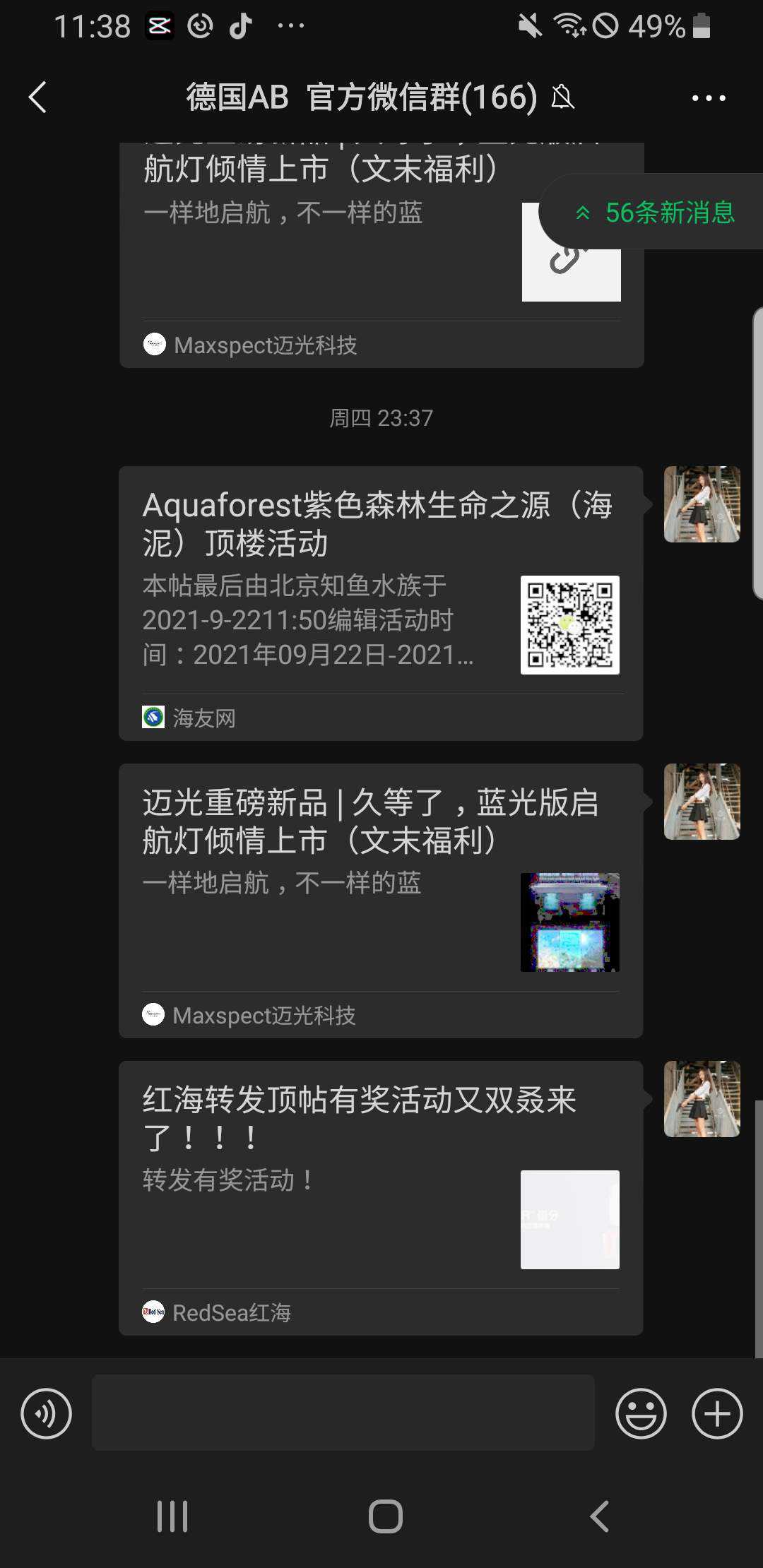
Task: Open the plus attachment menu
Action: point(717,1413)
